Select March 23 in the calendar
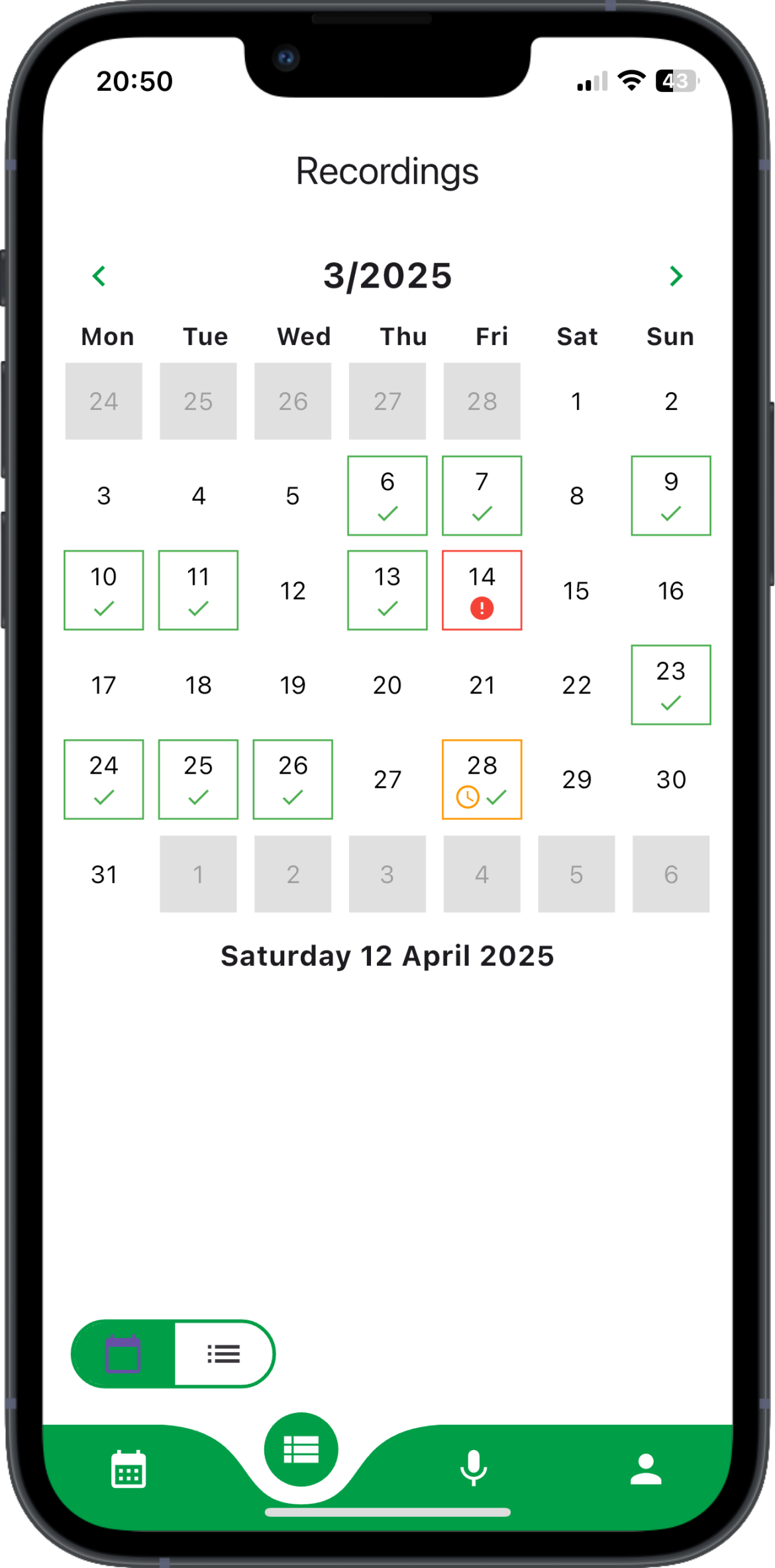Viewport: 775px width, 1568px height. 670,684
